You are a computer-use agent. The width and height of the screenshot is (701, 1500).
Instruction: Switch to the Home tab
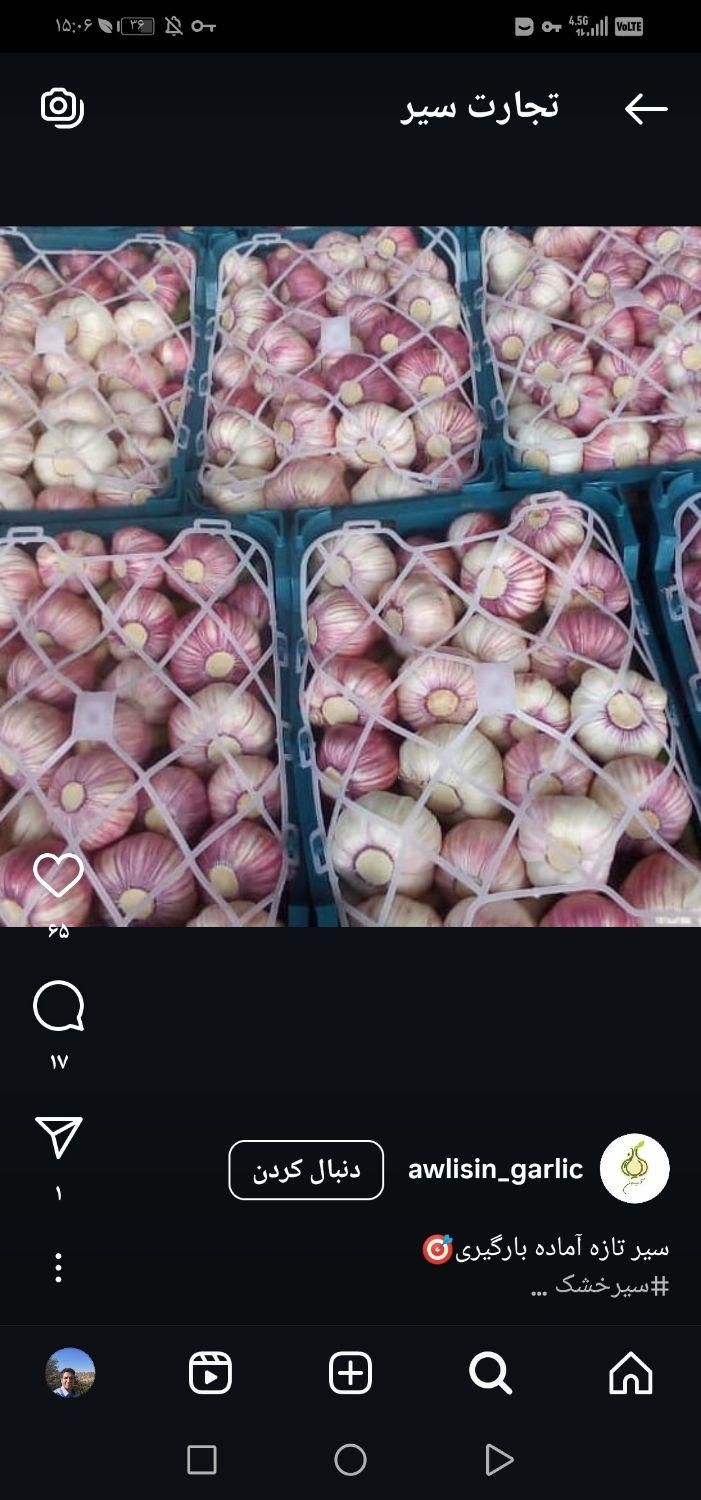click(631, 1373)
